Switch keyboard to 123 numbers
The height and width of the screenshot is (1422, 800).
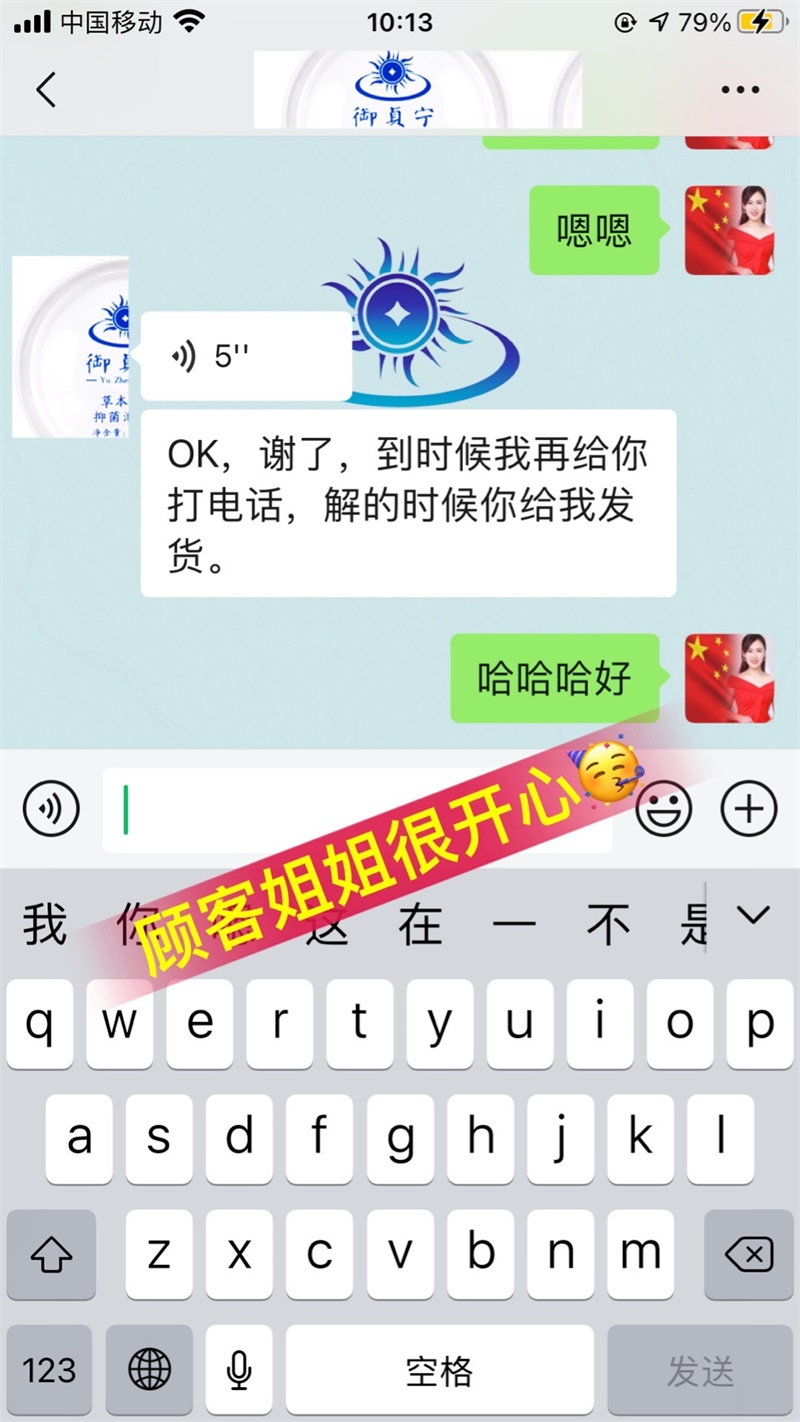pos(49,1369)
